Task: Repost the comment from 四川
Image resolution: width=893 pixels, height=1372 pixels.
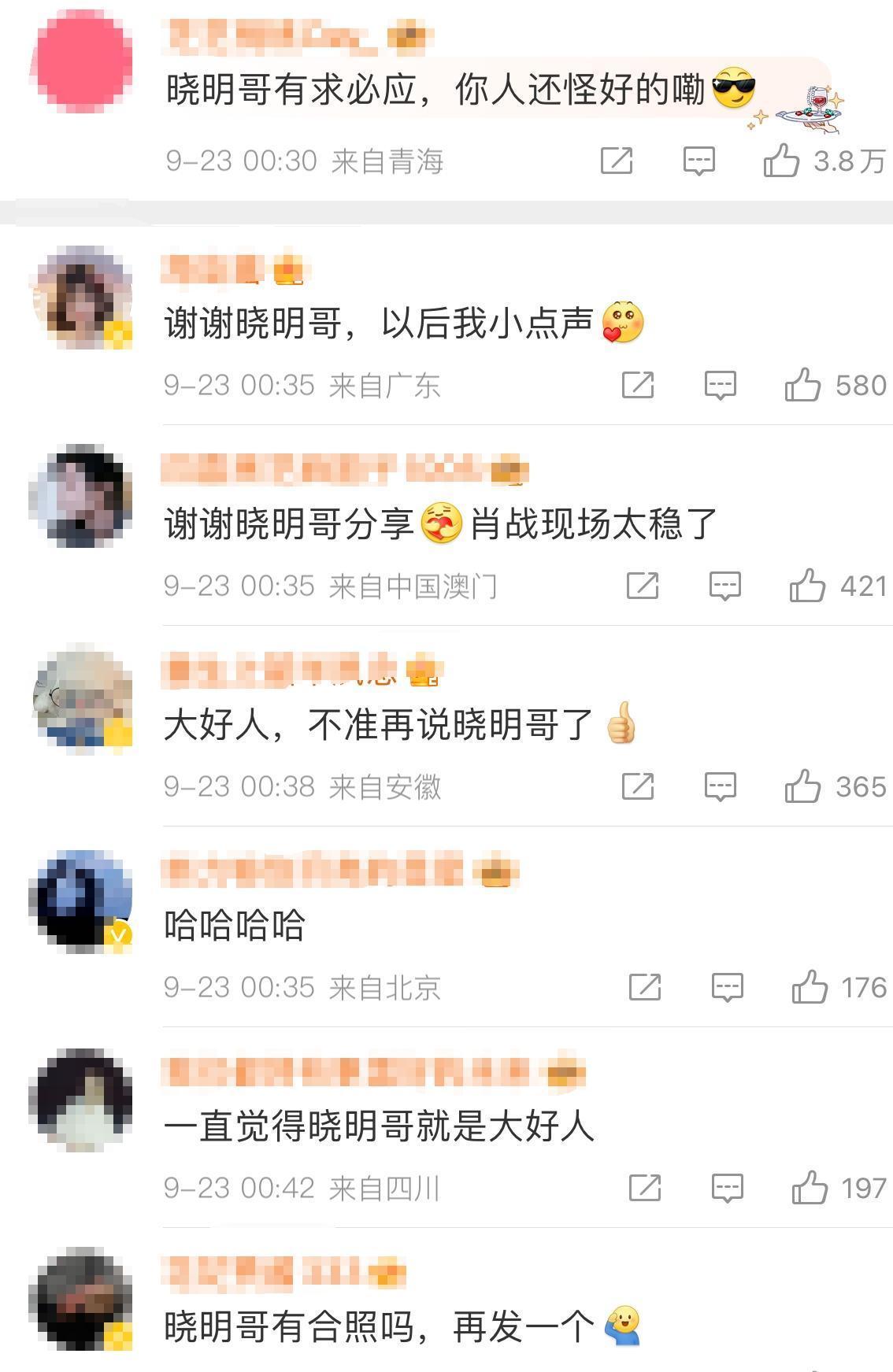Action: point(644,1188)
